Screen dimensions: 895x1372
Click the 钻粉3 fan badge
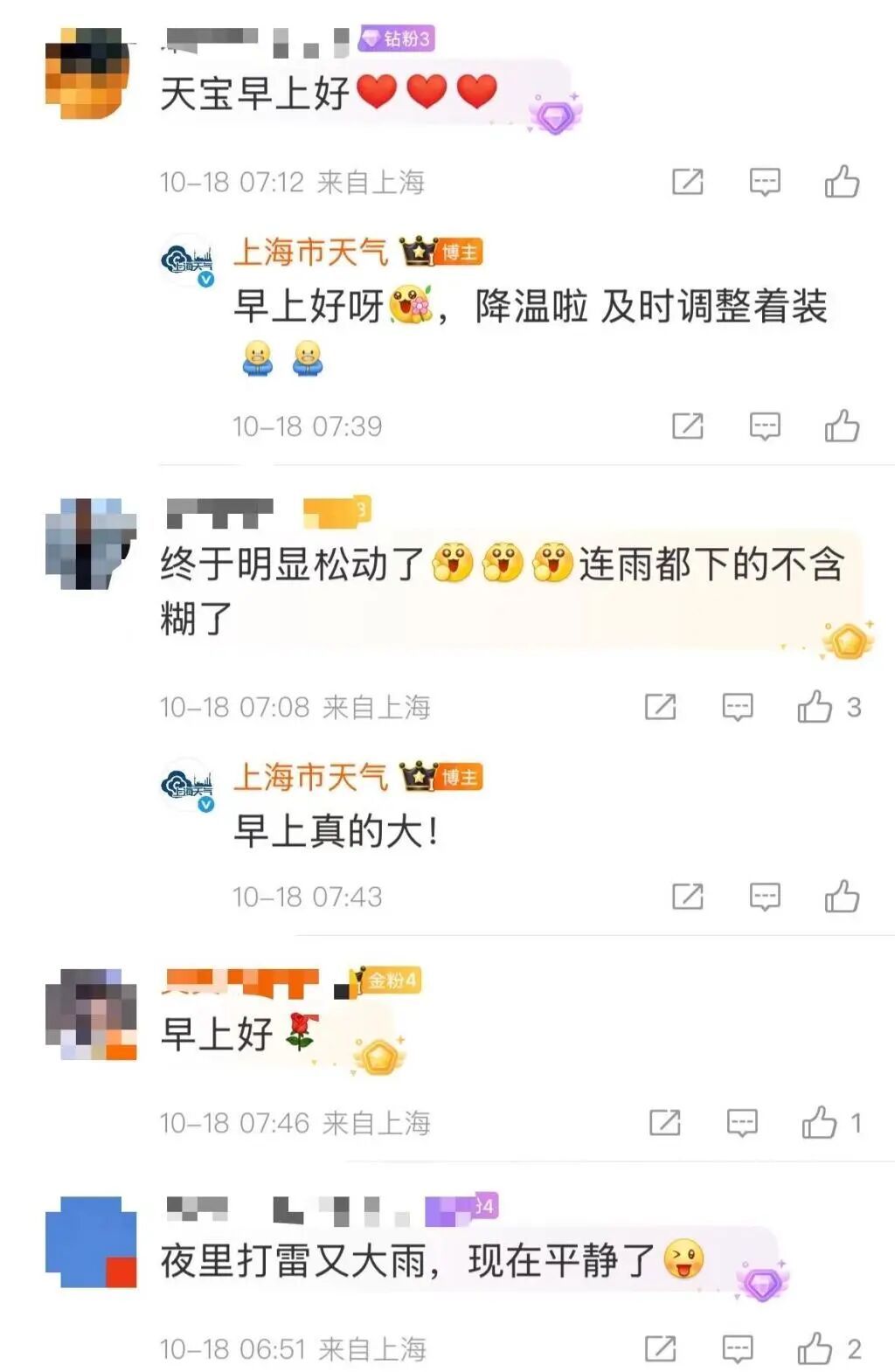(398, 38)
